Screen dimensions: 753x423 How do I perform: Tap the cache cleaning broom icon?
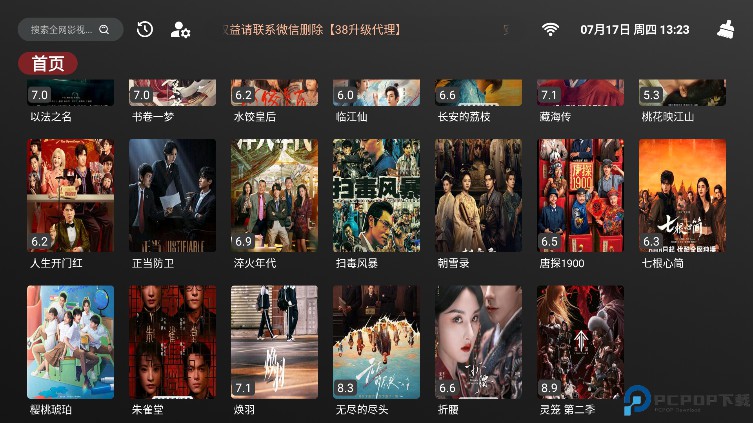(x=725, y=30)
